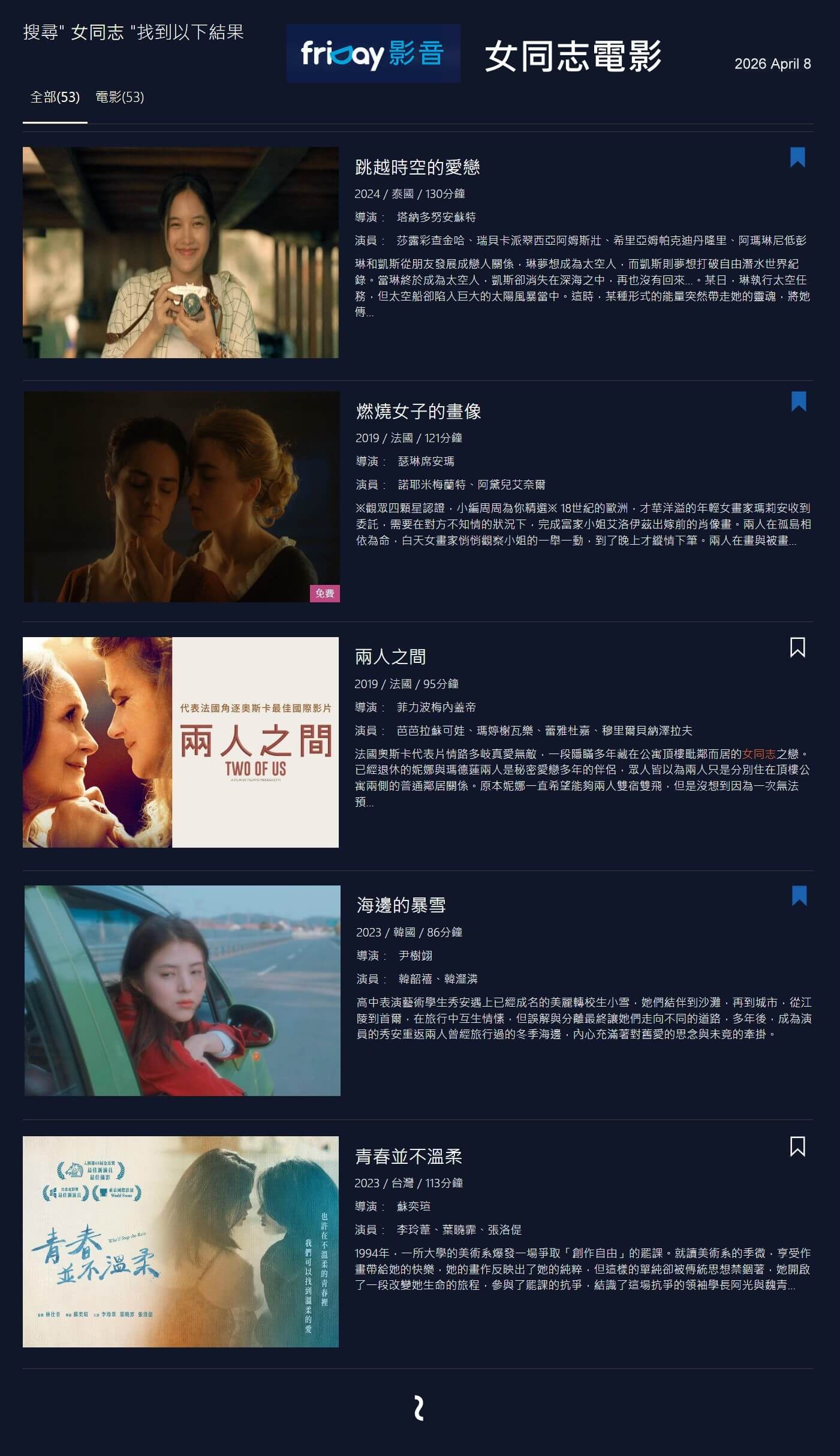
Task: Bookmark the film 青春並不溫柔
Action: point(797,1146)
